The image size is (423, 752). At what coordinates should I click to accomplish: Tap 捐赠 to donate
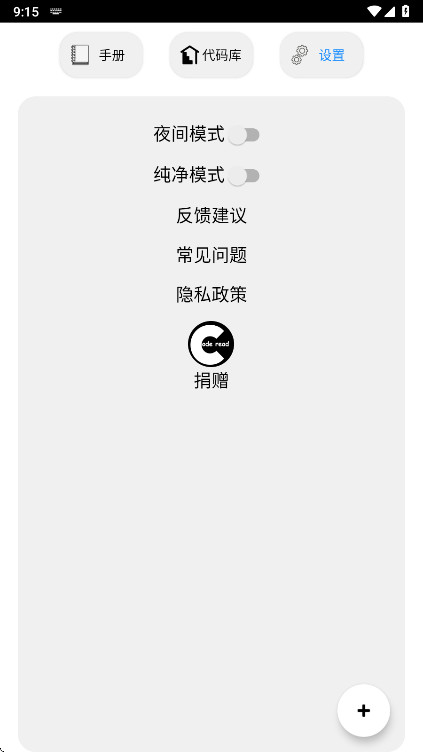coord(211,380)
